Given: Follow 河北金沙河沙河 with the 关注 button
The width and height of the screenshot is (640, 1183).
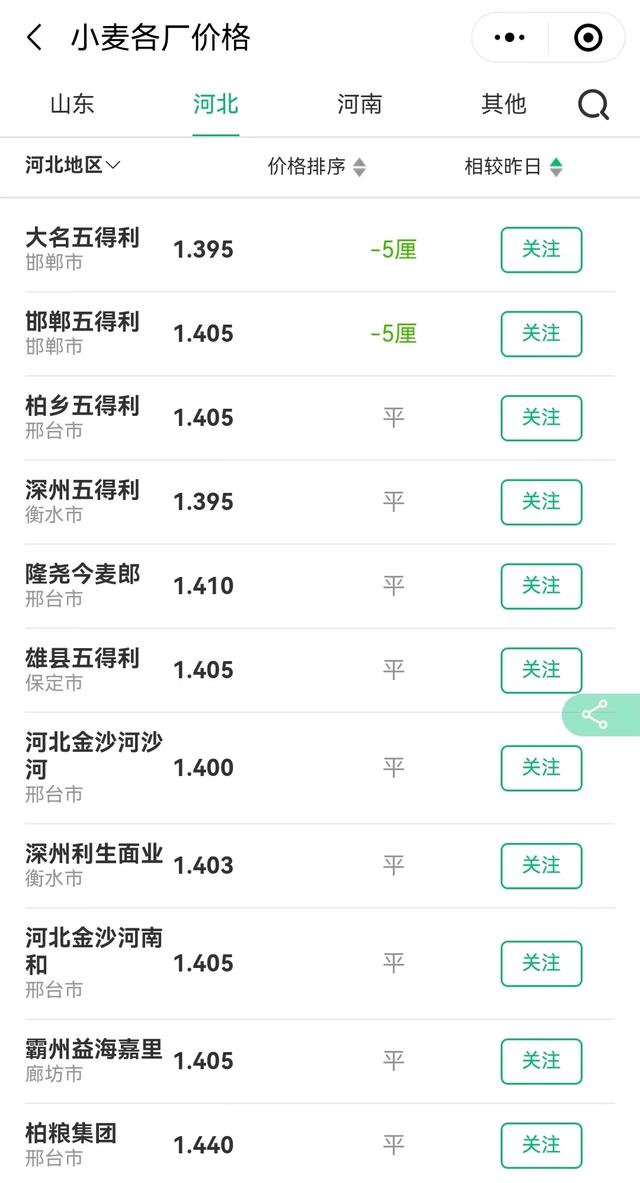Looking at the screenshot, I should click(541, 768).
